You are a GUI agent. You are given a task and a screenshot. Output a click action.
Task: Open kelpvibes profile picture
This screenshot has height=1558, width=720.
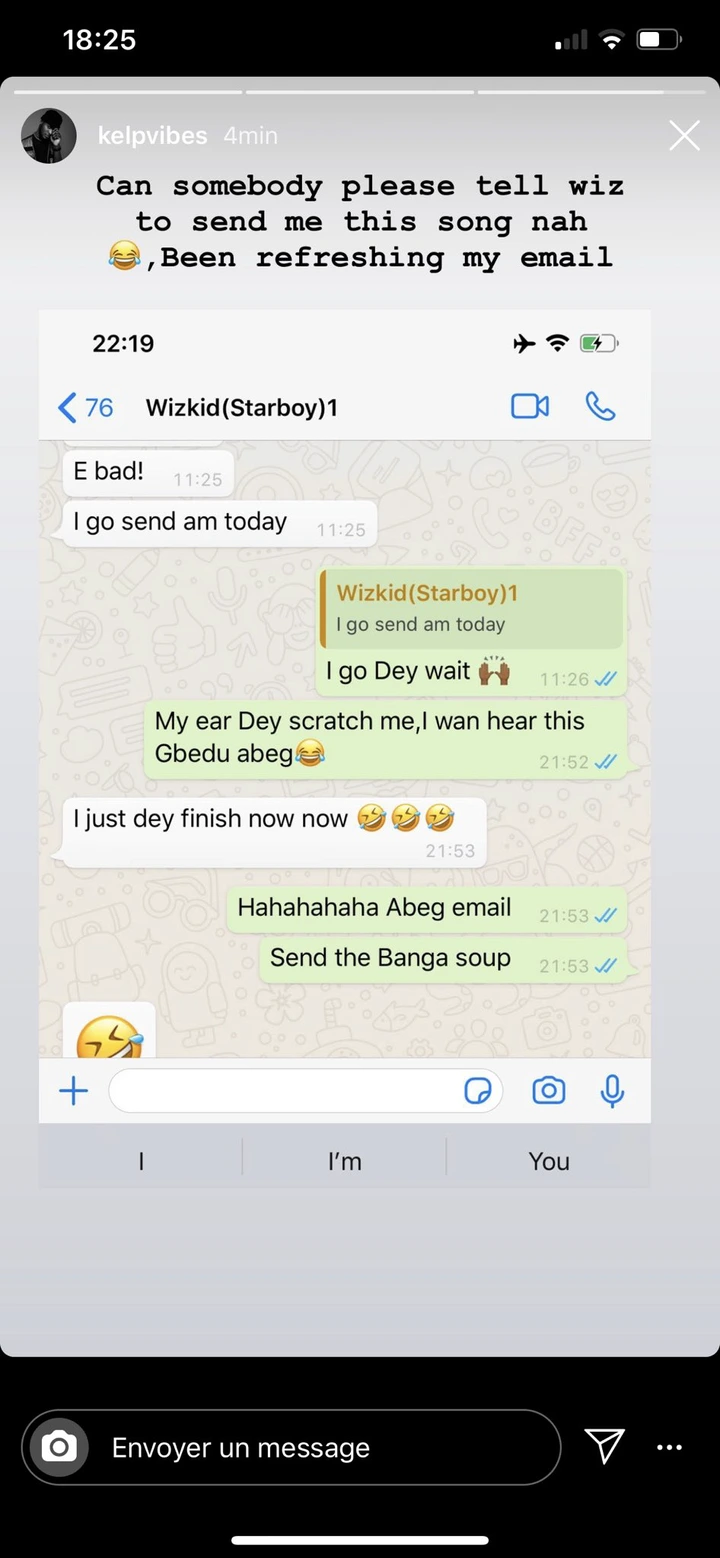click(x=48, y=135)
